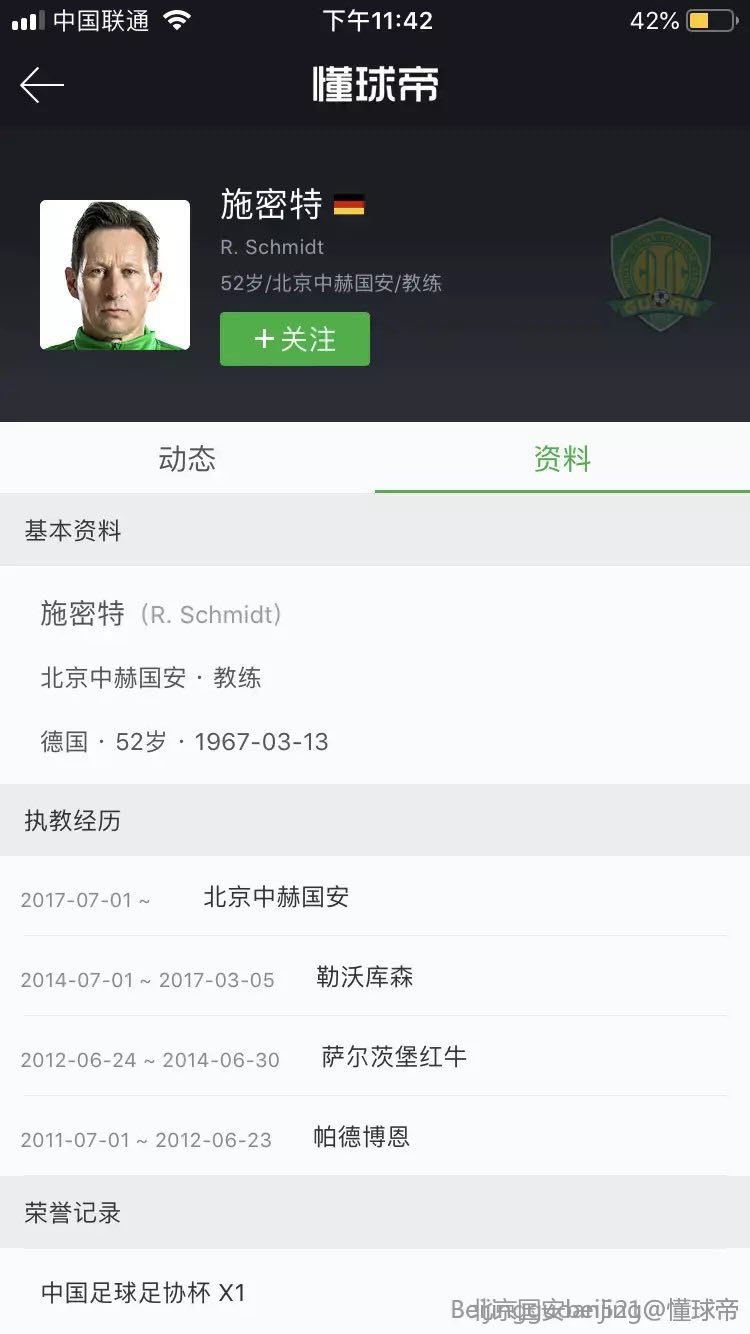Follow coach 施密特 with 关注 button

[295, 339]
